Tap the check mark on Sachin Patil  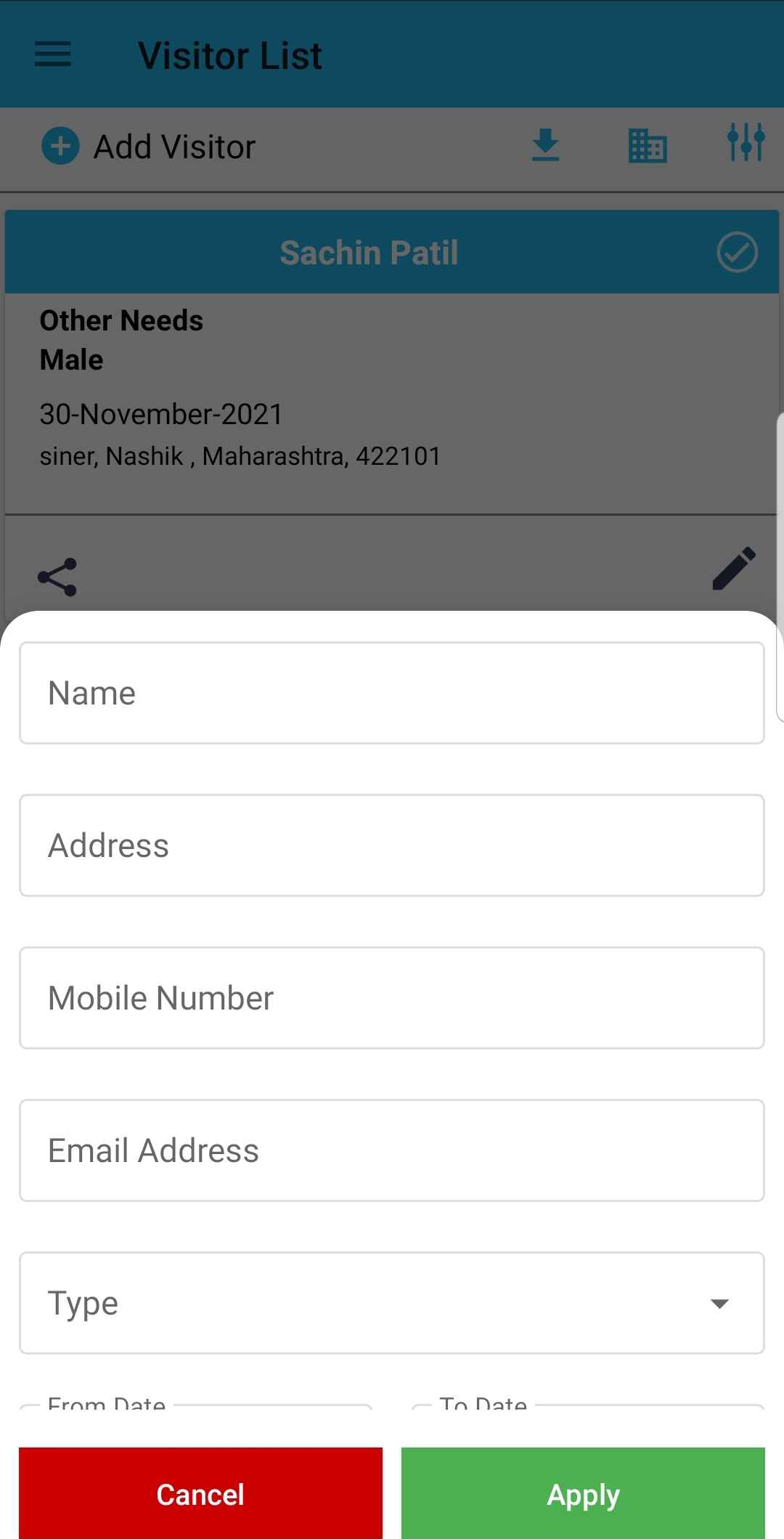click(x=737, y=253)
